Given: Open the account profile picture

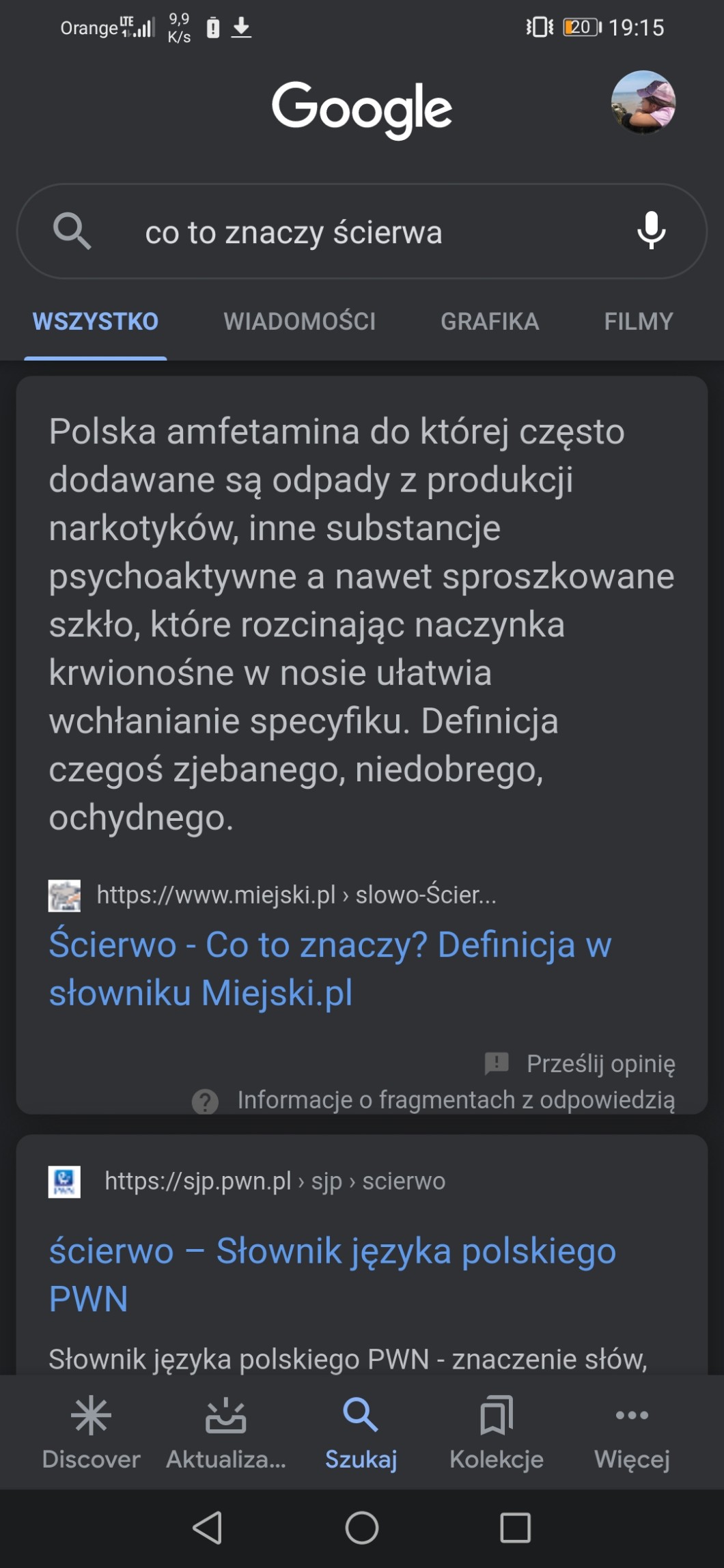Looking at the screenshot, I should point(643,102).
